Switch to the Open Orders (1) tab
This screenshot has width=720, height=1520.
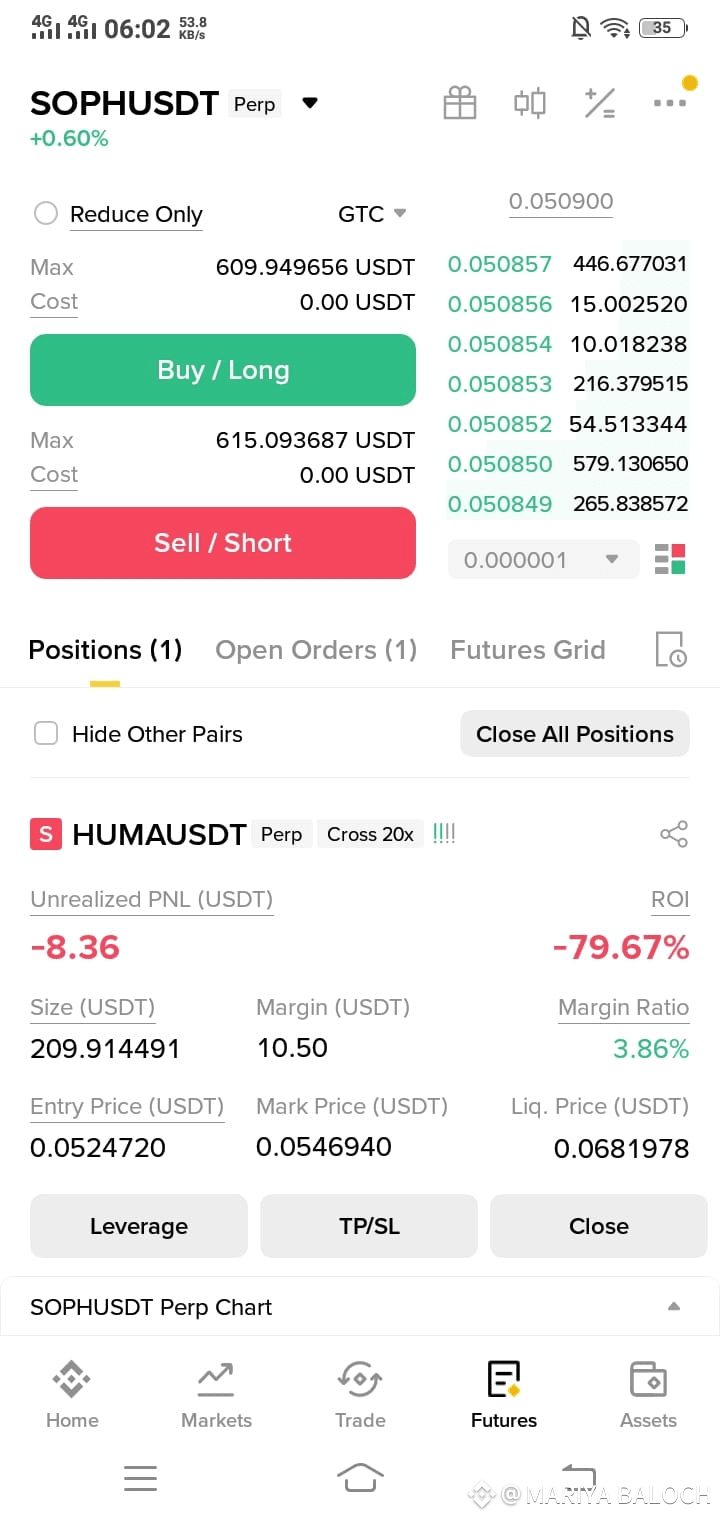click(316, 650)
